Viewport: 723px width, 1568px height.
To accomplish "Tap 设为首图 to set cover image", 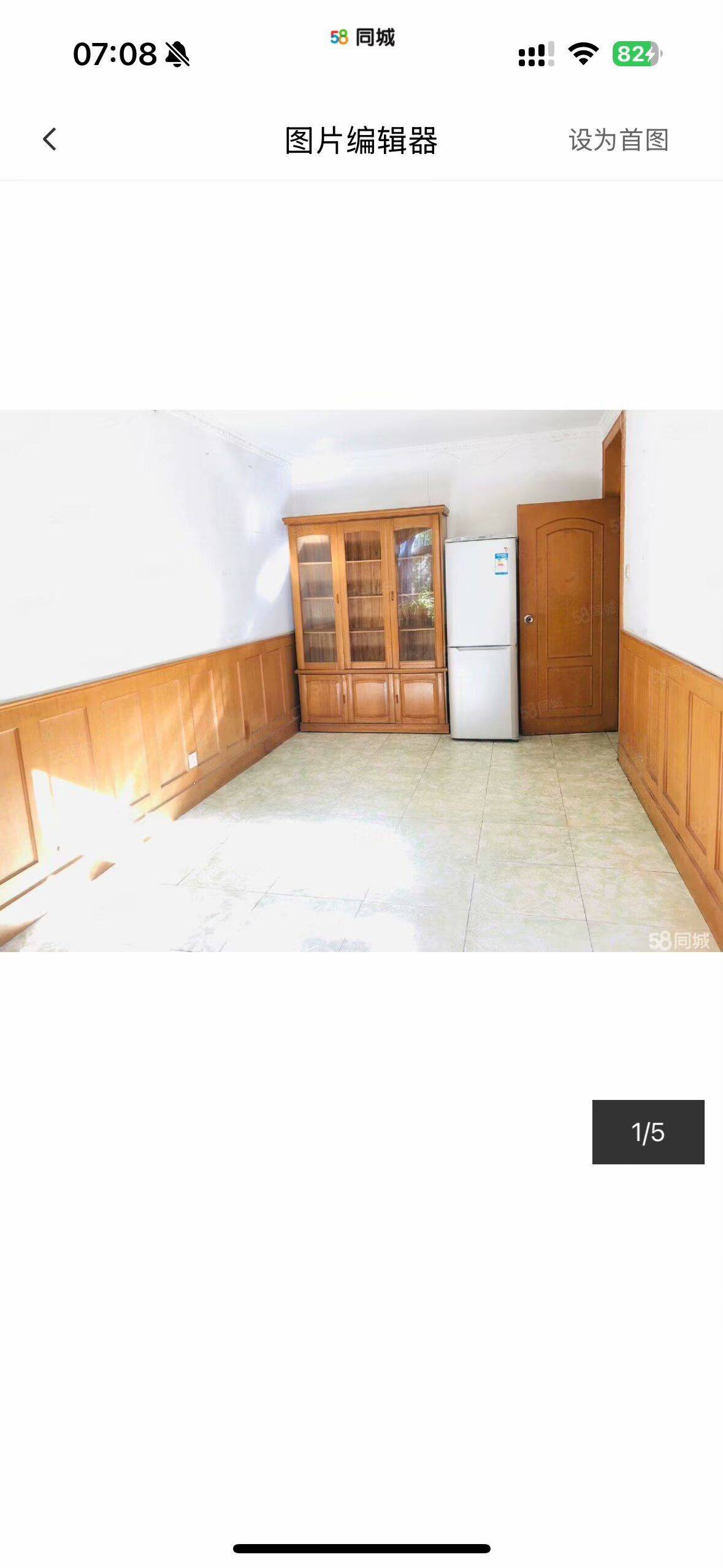I will (618, 140).
